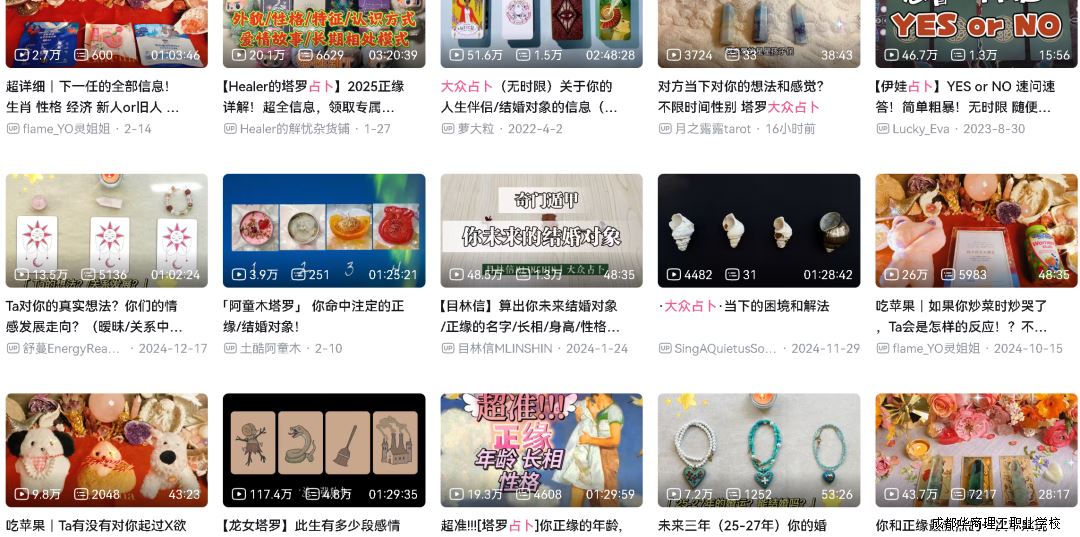This screenshot has width=1080, height=537.
Task: Open 未来三年(25-27年)你的婚 video
Action: 758,449
